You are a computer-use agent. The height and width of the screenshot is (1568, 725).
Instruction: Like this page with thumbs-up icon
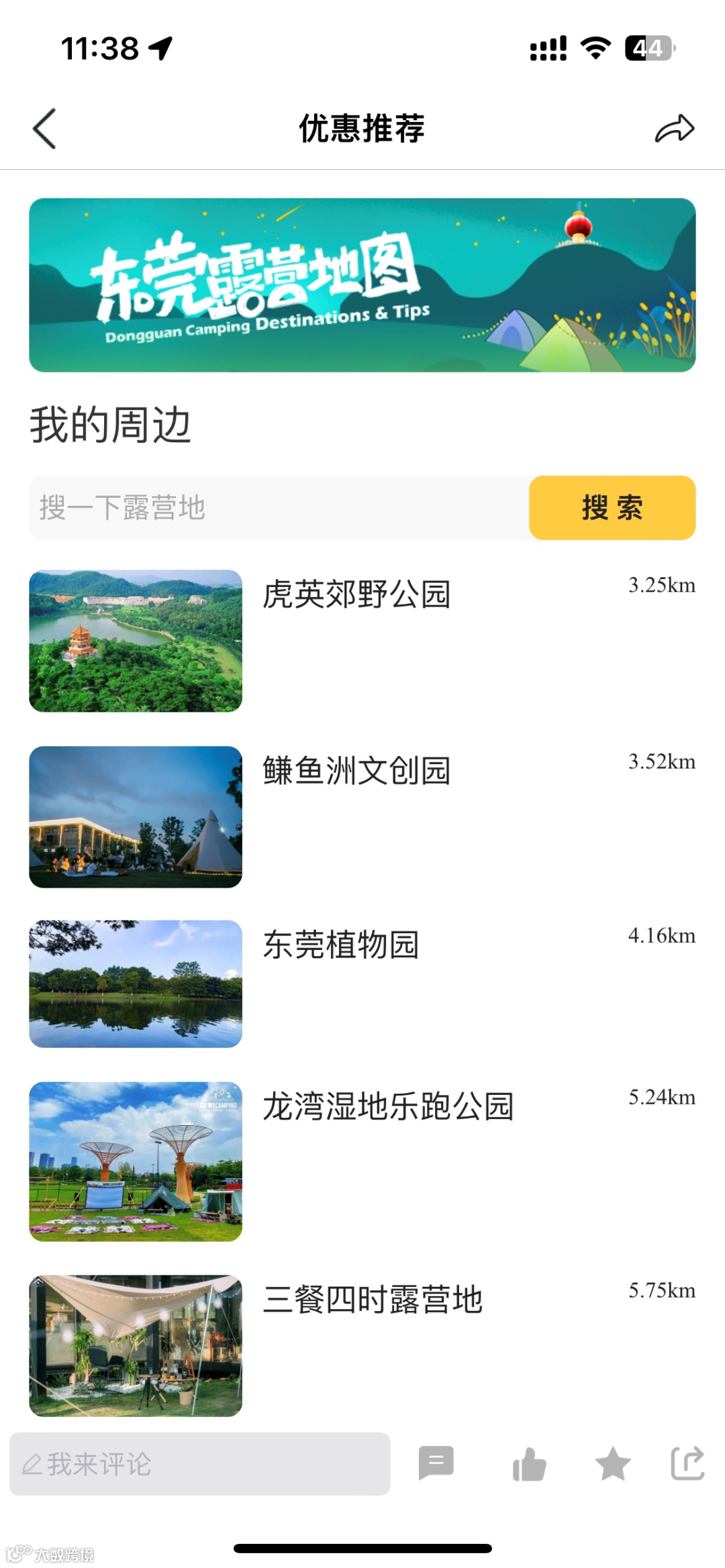pos(529,1463)
